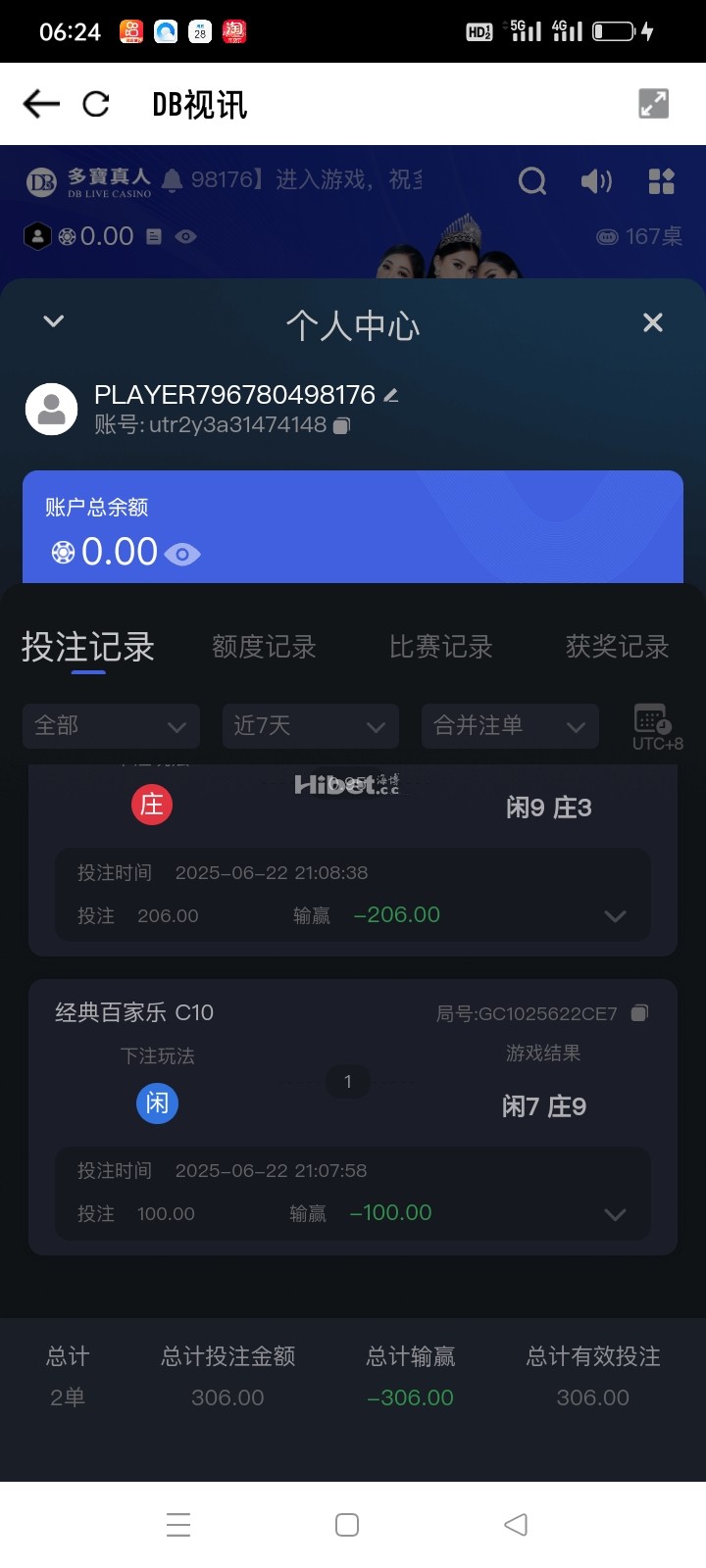706x1568 pixels.
Task: Close the 个人中心 panel
Action: 653,322
